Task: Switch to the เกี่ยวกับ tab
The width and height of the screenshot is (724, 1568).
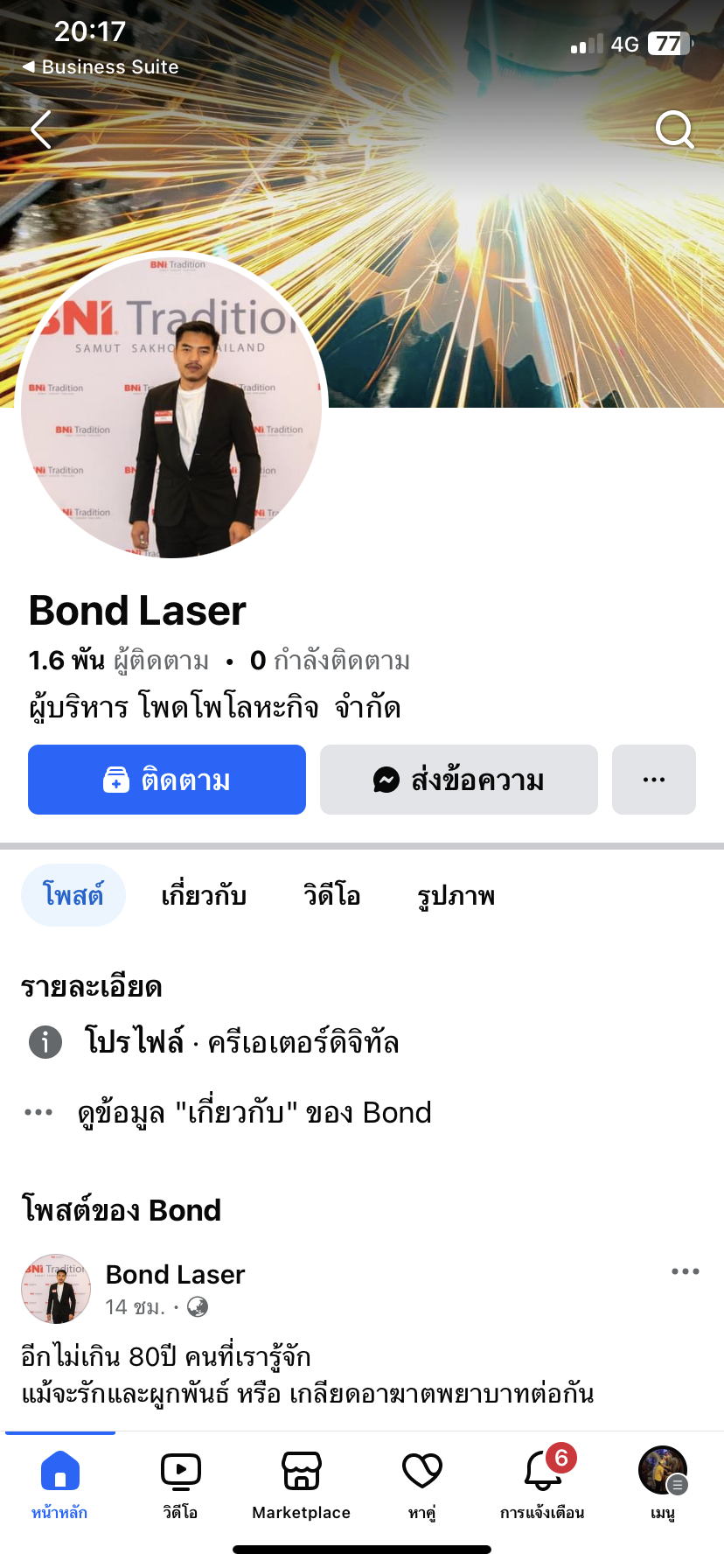Action: pos(204,895)
